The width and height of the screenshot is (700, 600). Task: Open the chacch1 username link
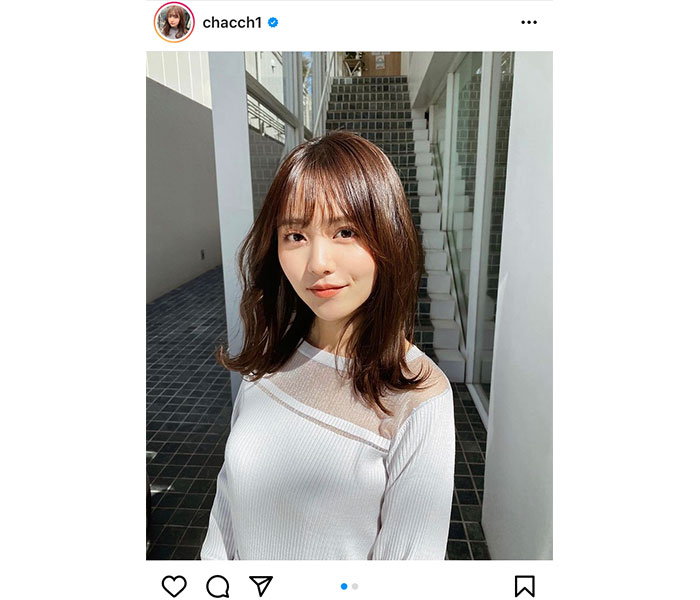pos(231,22)
